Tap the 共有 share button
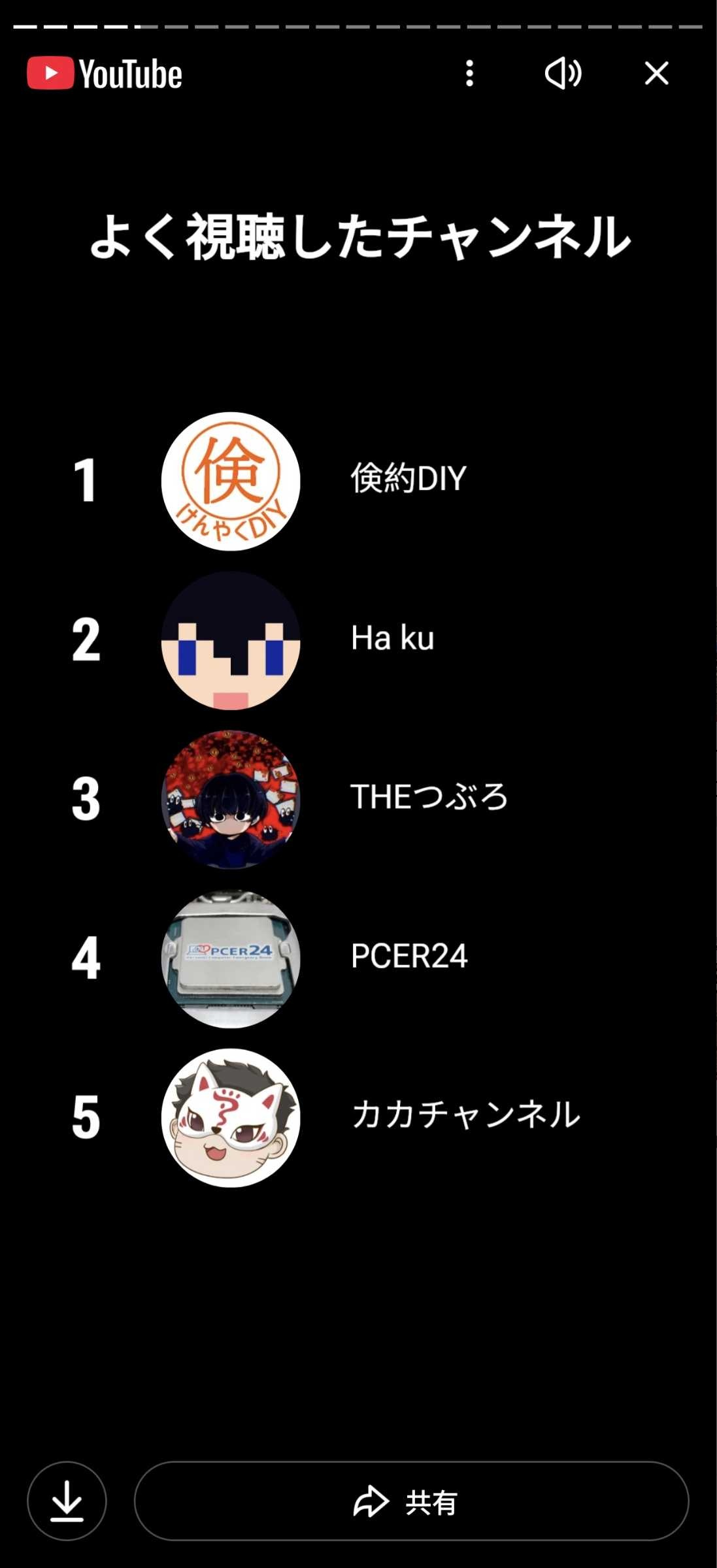 pyautogui.click(x=411, y=1501)
